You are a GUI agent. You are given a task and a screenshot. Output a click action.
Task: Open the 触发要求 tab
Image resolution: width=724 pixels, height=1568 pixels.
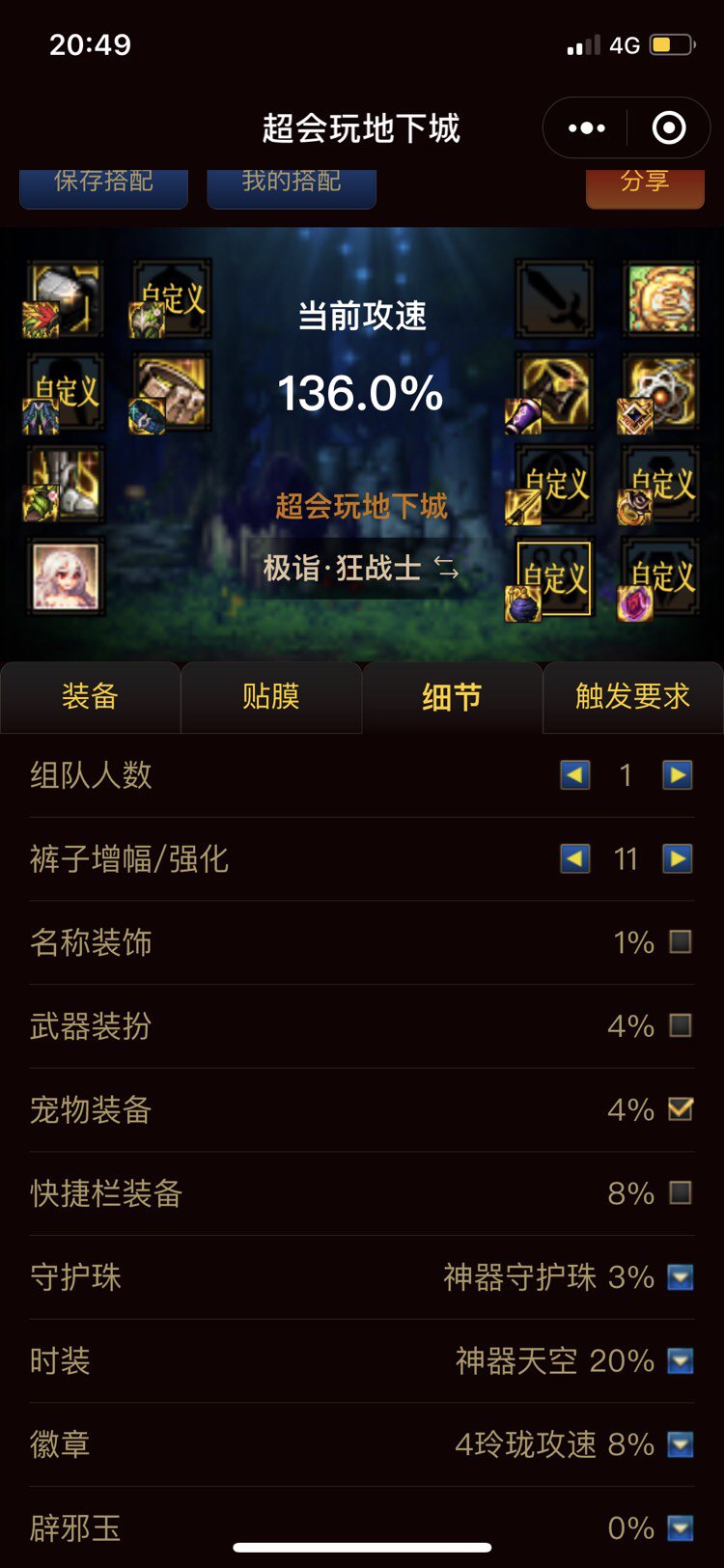point(633,697)
